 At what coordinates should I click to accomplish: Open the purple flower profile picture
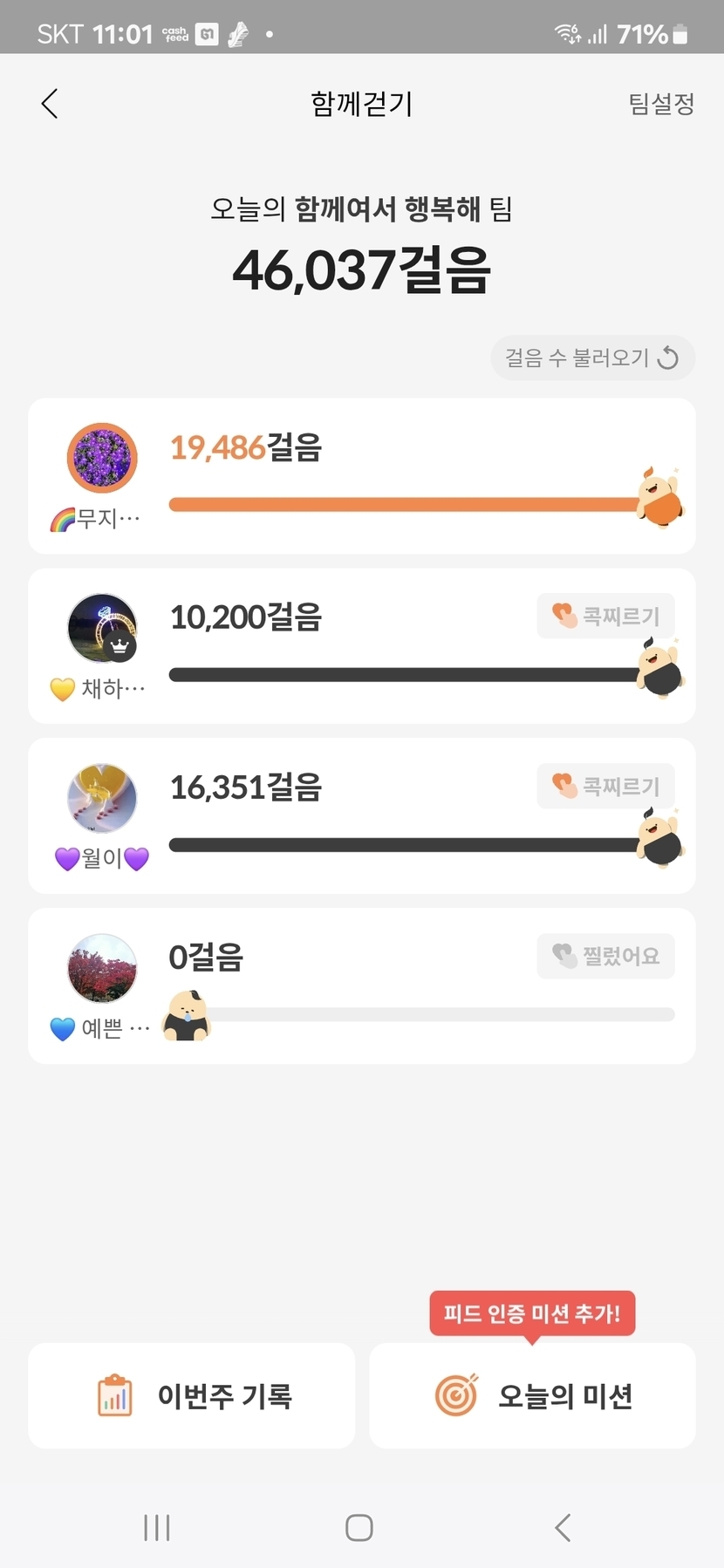[x=102, y=458]
